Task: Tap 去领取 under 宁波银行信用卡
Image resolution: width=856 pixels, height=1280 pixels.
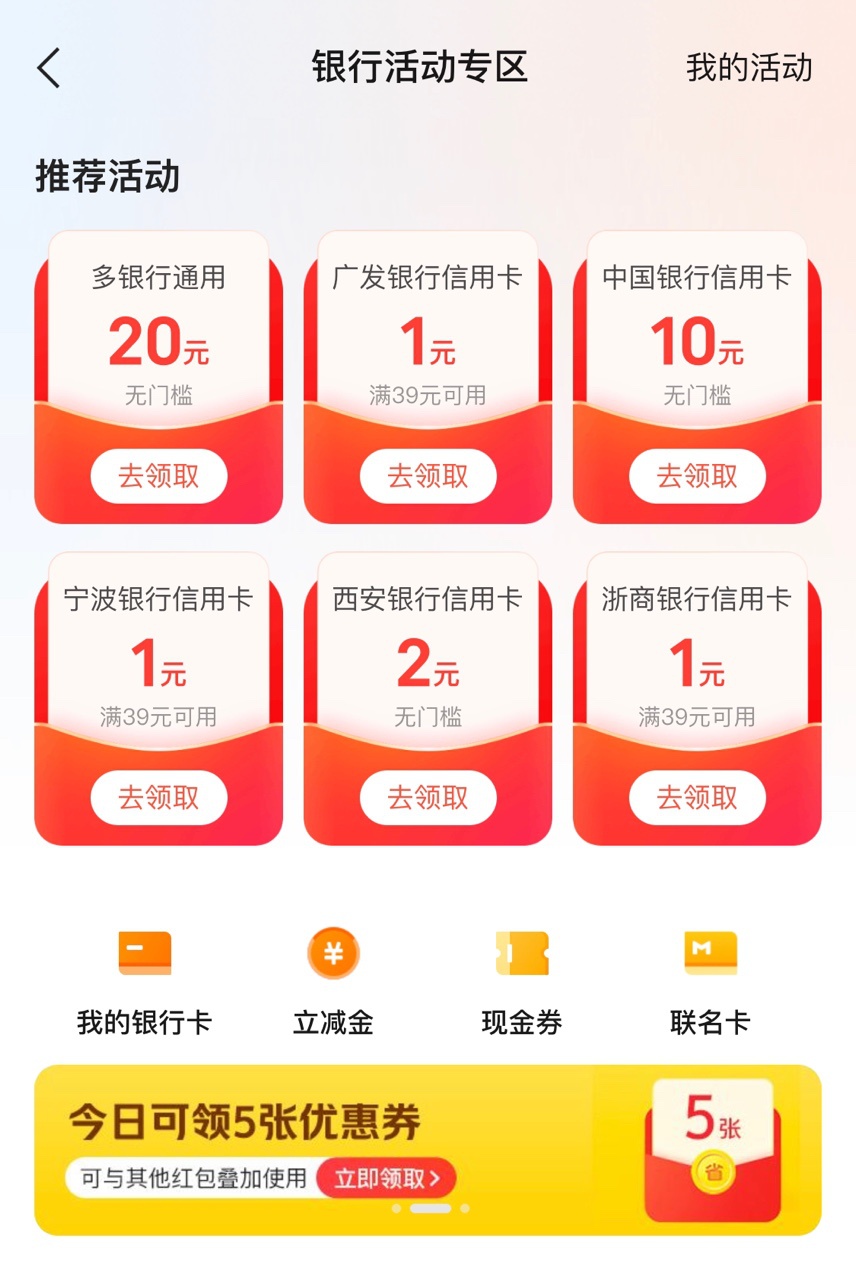Action: click(159, 797)
